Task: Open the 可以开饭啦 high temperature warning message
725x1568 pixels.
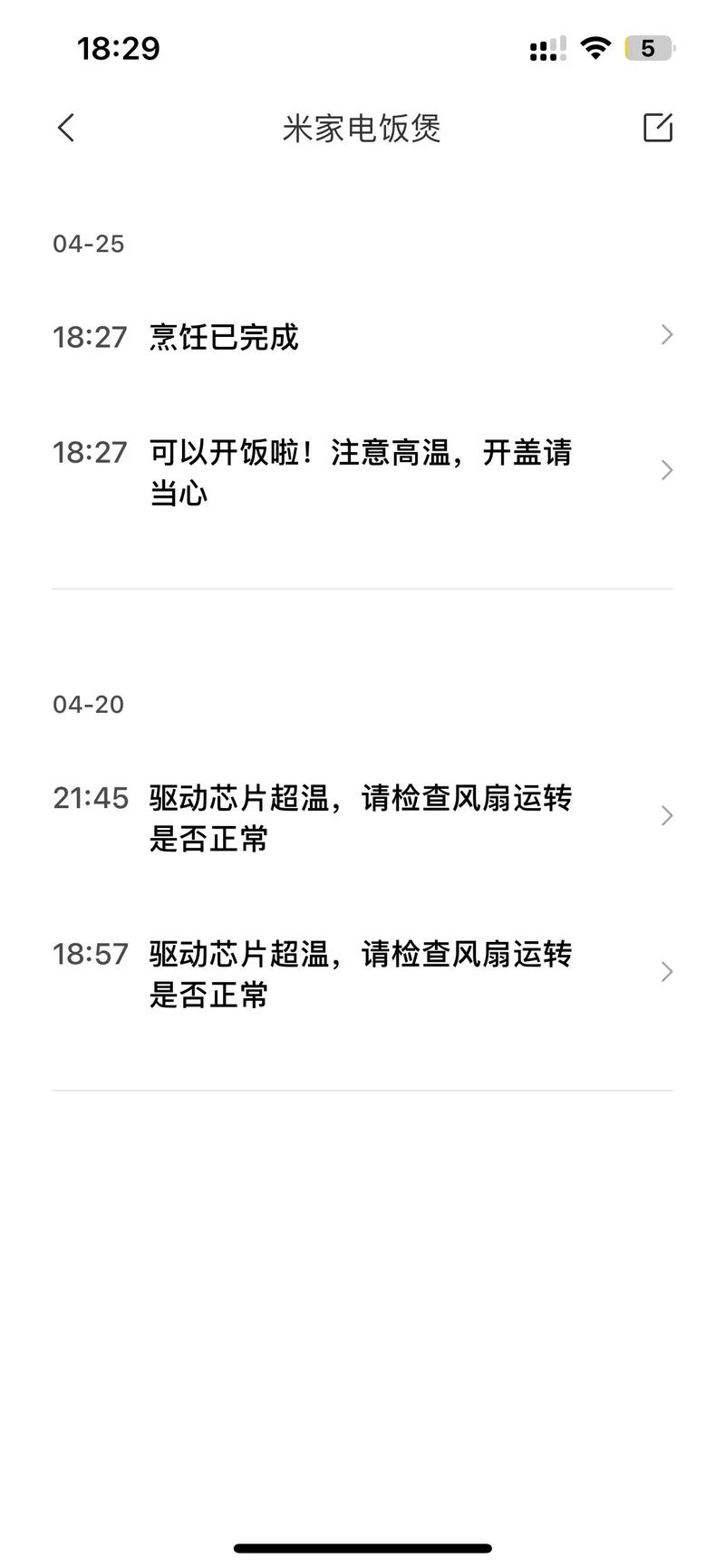Action: point(361,471)
